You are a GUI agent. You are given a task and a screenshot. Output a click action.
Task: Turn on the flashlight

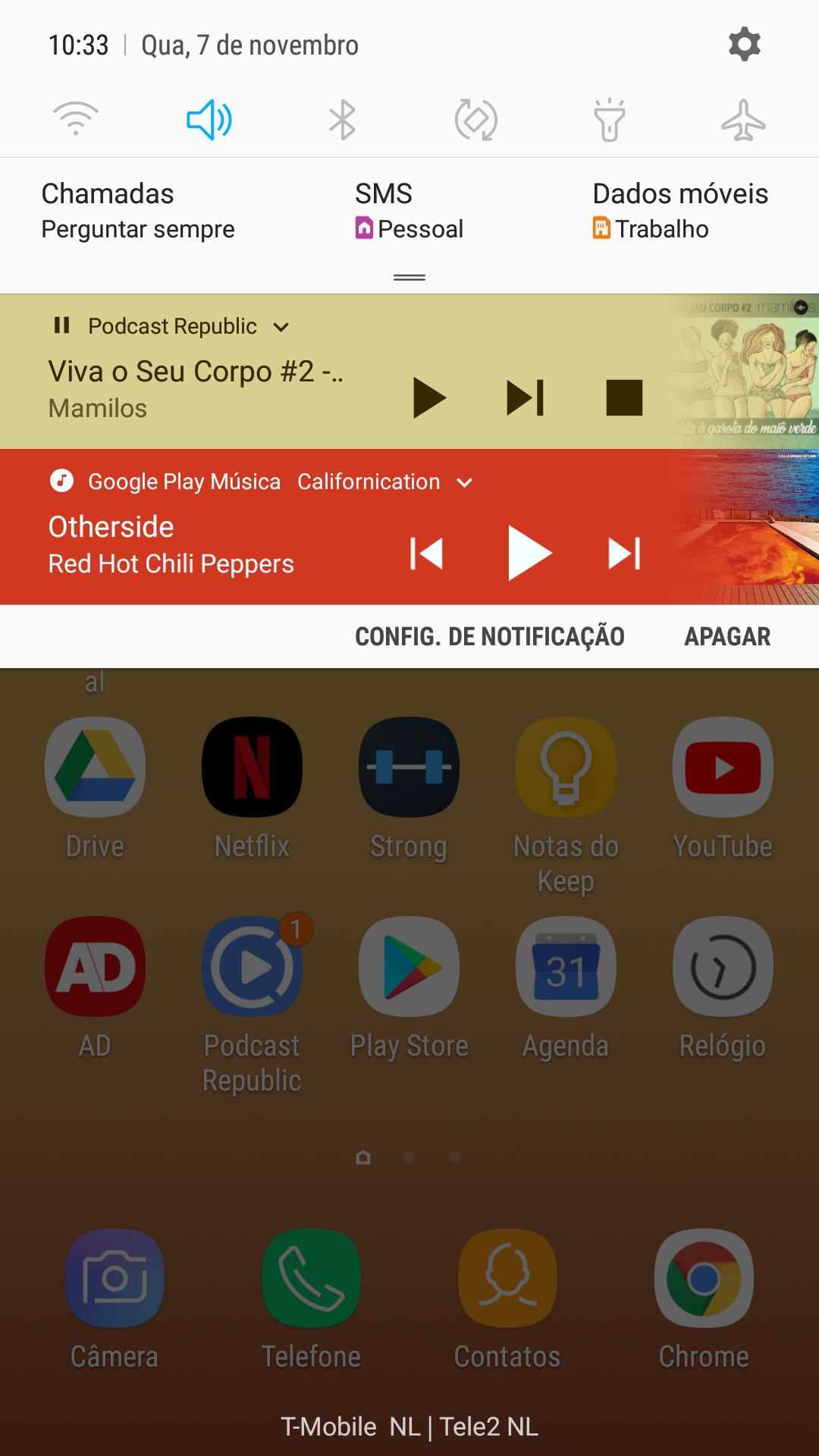[x=610, y=120]
